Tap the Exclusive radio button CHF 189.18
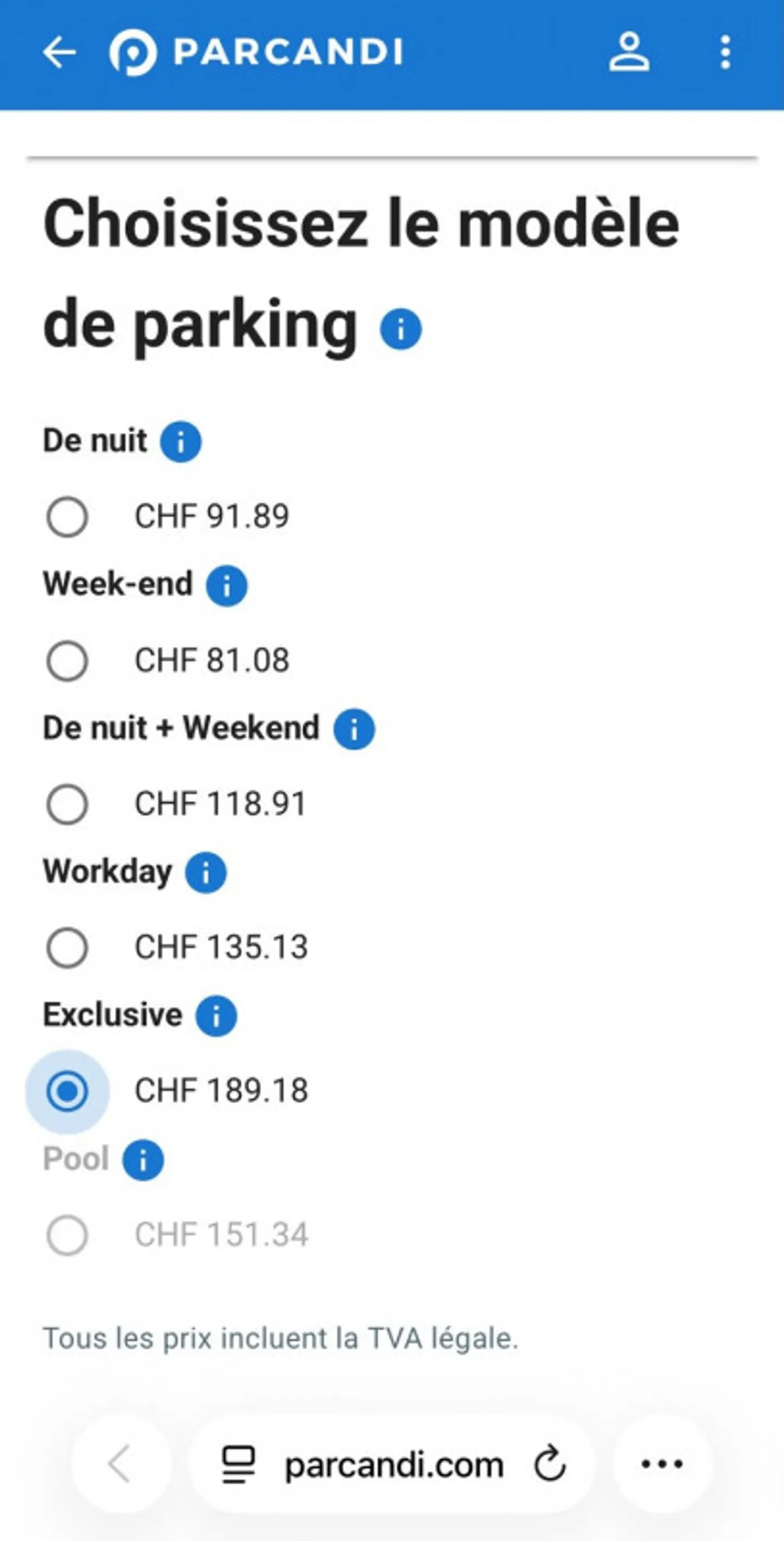The height and width of the screenshot is (1541, 784). click(67, 1091)
